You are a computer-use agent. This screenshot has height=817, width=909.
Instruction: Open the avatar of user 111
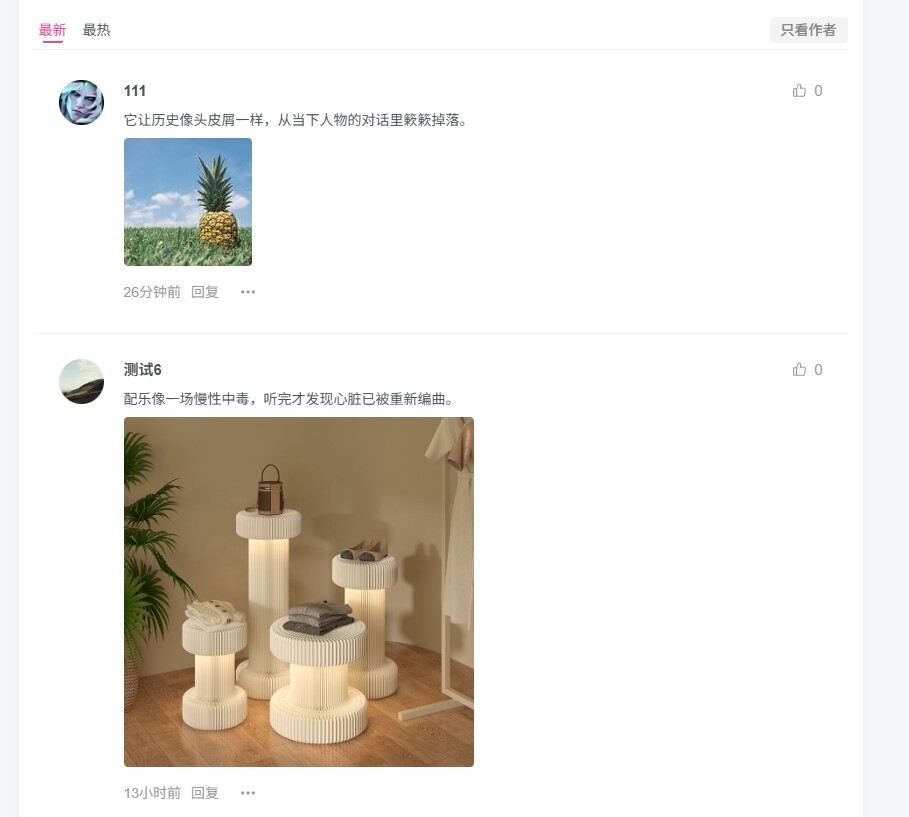[81, 102]
